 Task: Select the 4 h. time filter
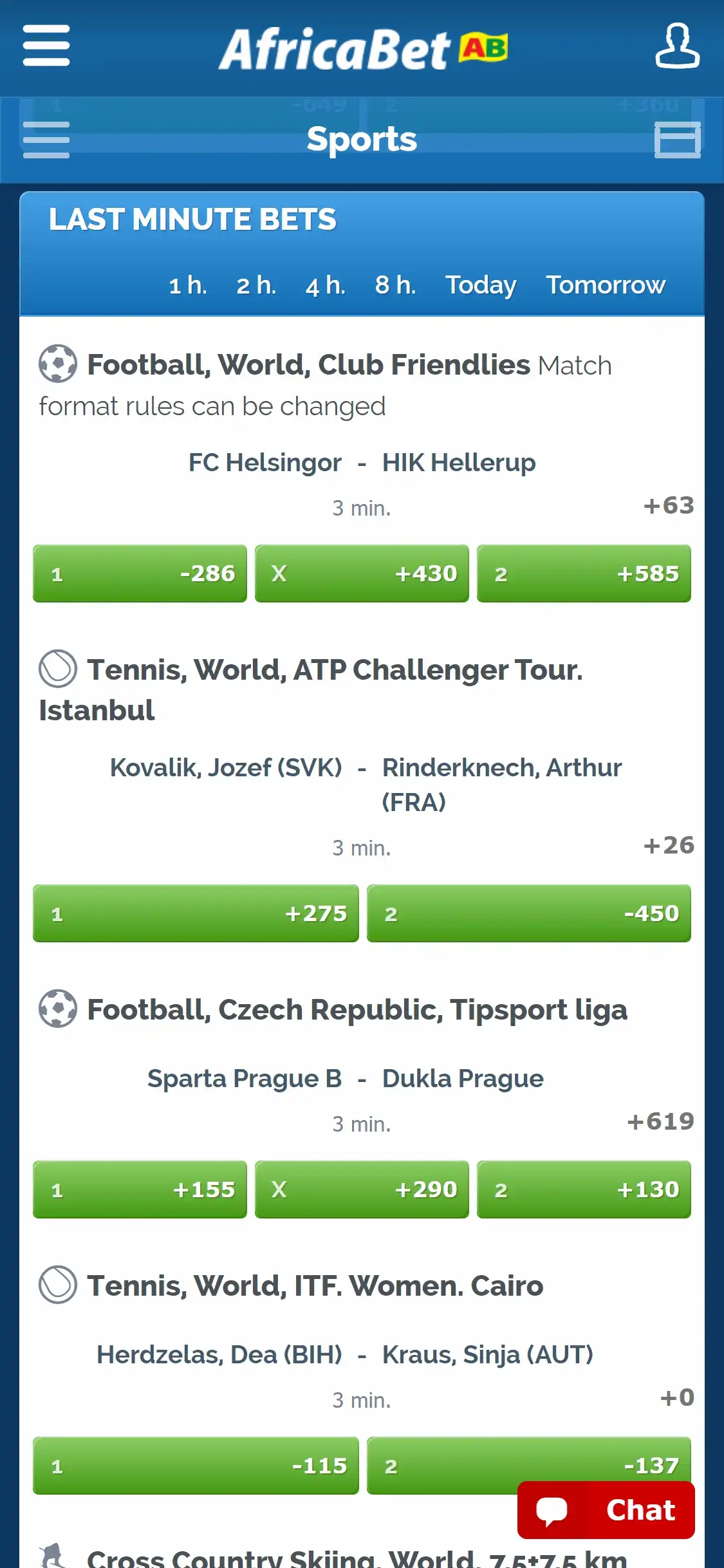[326, 285]
